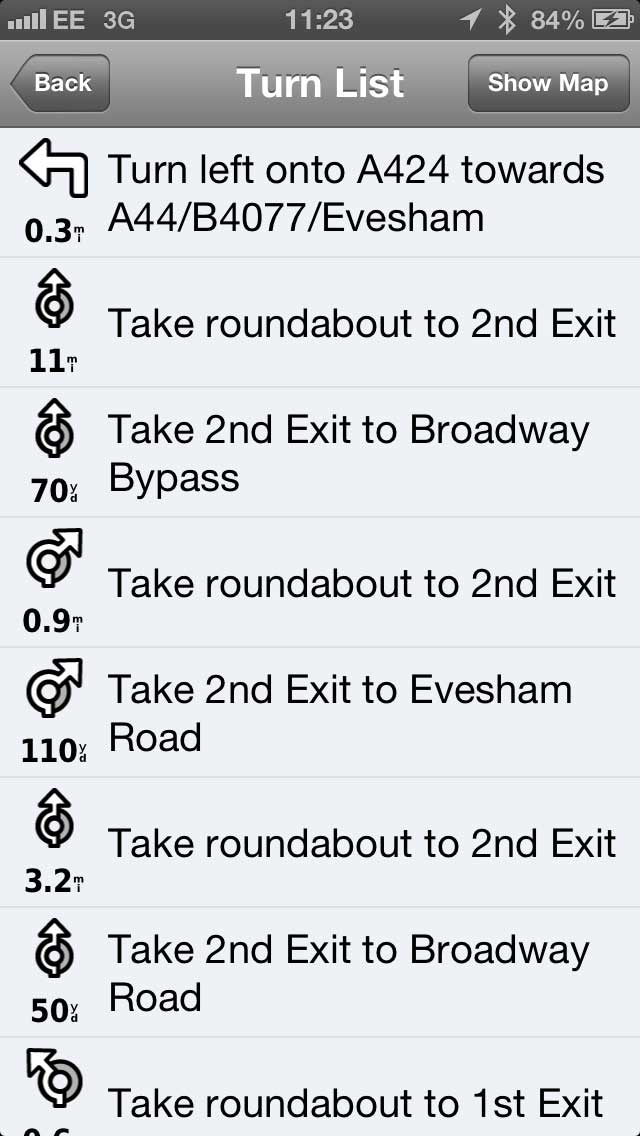Select the turn left onto A424 step
The width and height of the screenshot is (640, 1136).
(320, 193)
